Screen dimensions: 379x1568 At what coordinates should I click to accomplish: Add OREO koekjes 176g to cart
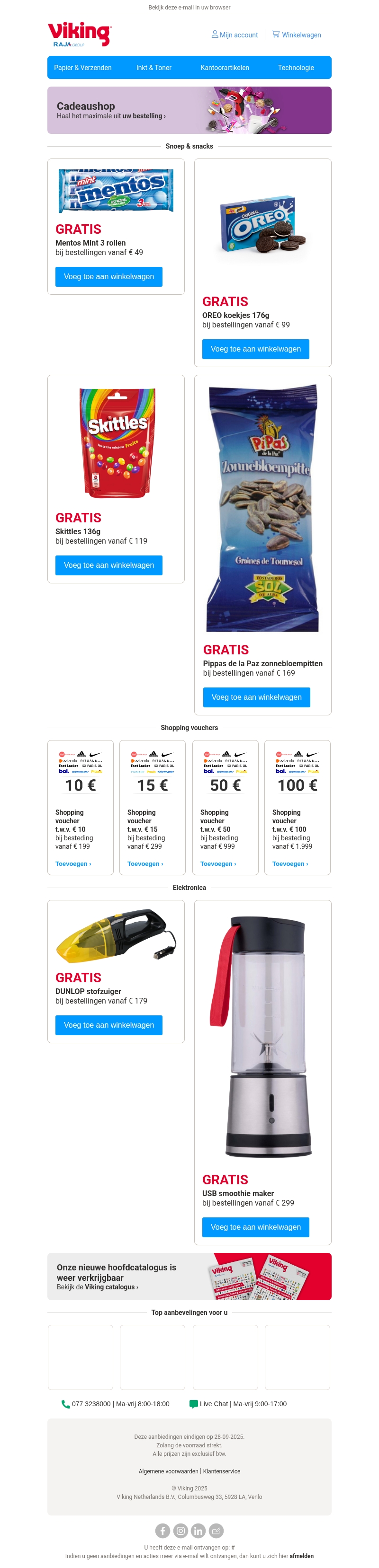255,349
